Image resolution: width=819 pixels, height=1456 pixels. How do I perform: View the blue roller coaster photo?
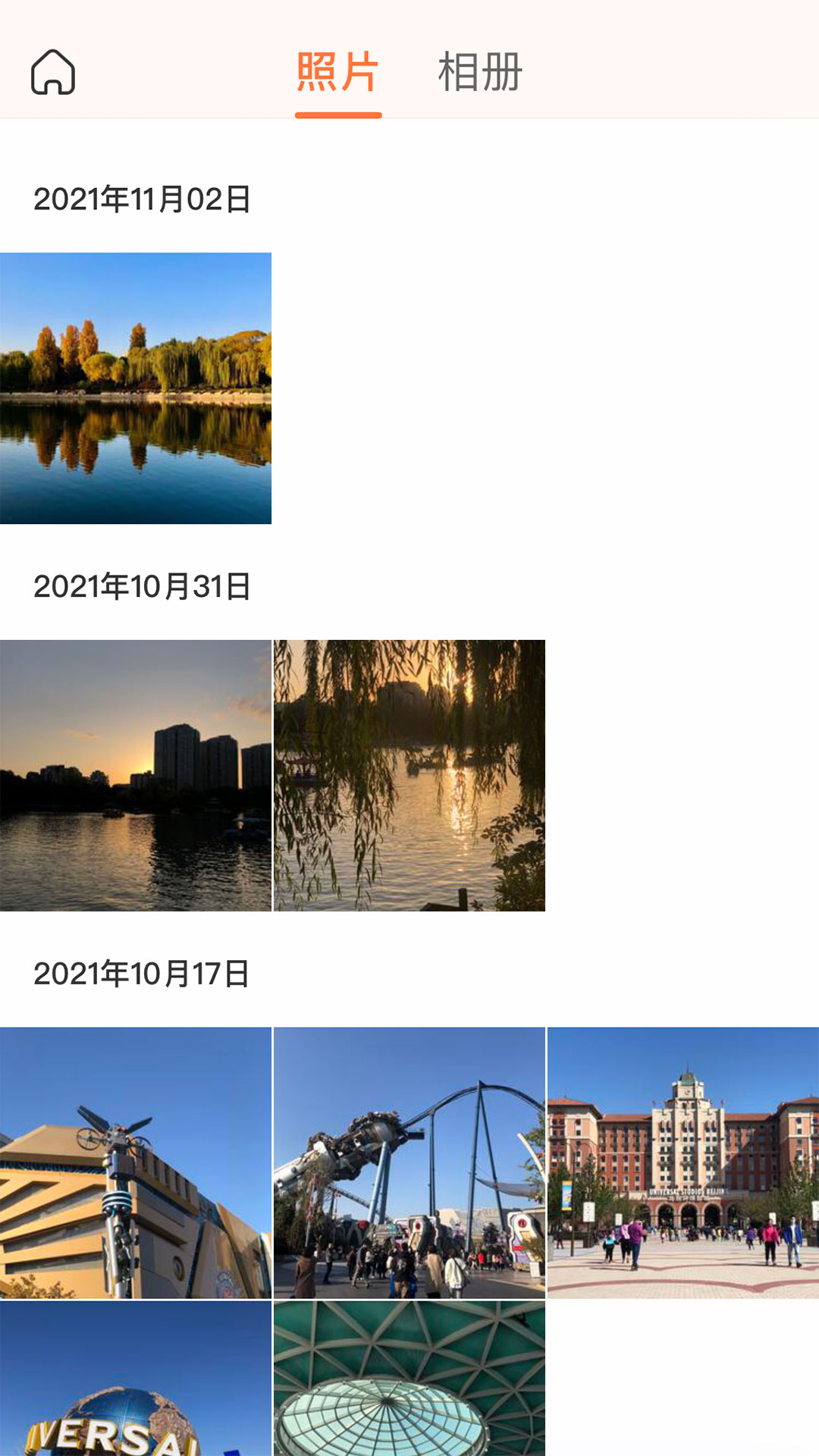(409, 1163)
